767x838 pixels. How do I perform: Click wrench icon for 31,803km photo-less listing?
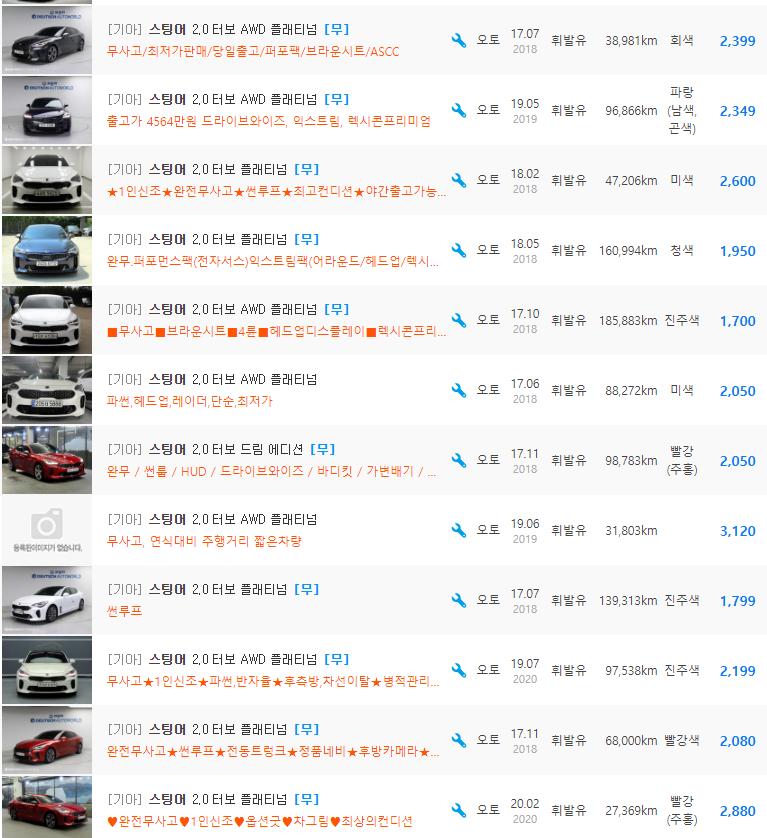click(x=459, y=530)
